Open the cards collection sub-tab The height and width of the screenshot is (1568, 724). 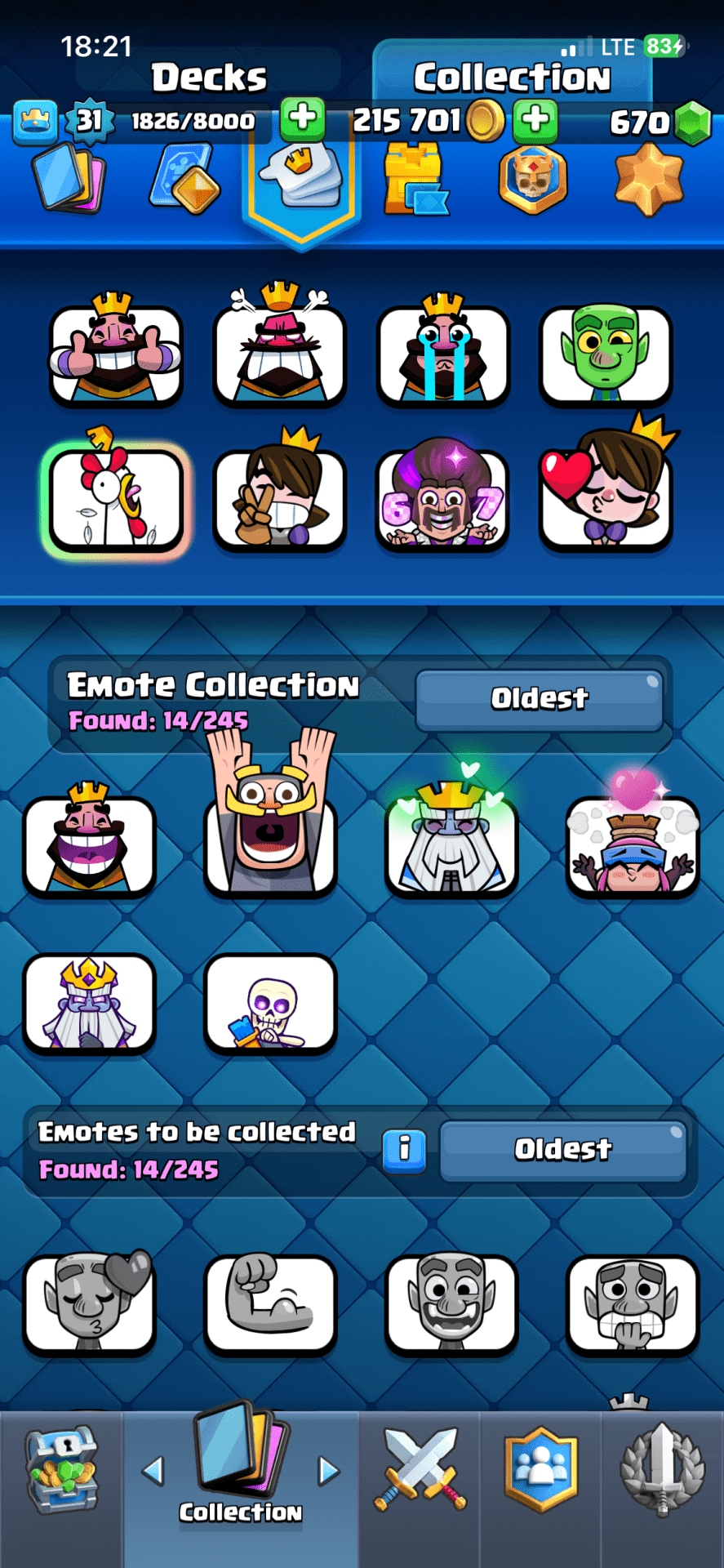click(x=69, y=179)
